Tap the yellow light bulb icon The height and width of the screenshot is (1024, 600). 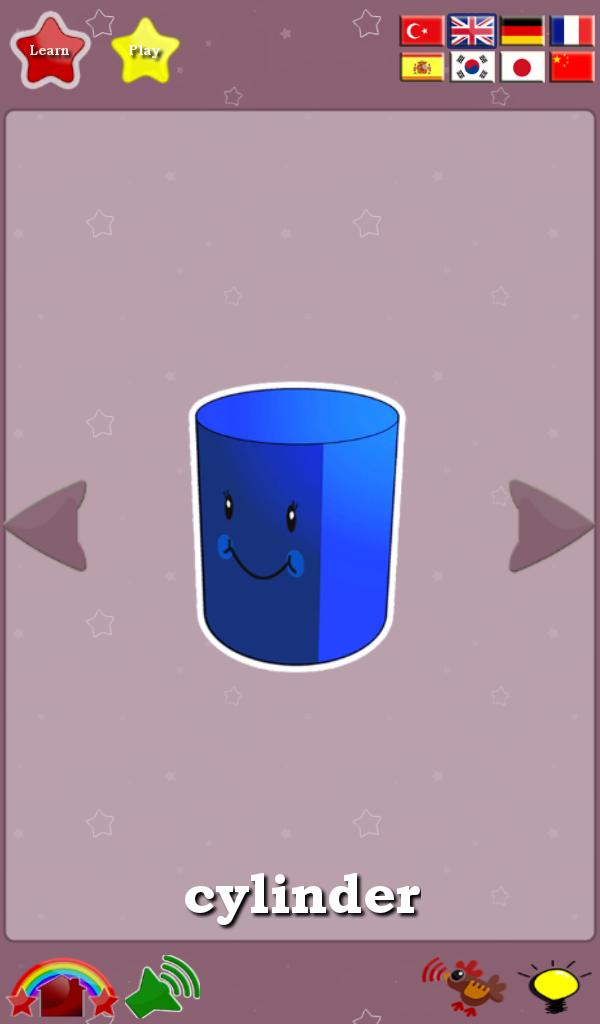[554, 985]
